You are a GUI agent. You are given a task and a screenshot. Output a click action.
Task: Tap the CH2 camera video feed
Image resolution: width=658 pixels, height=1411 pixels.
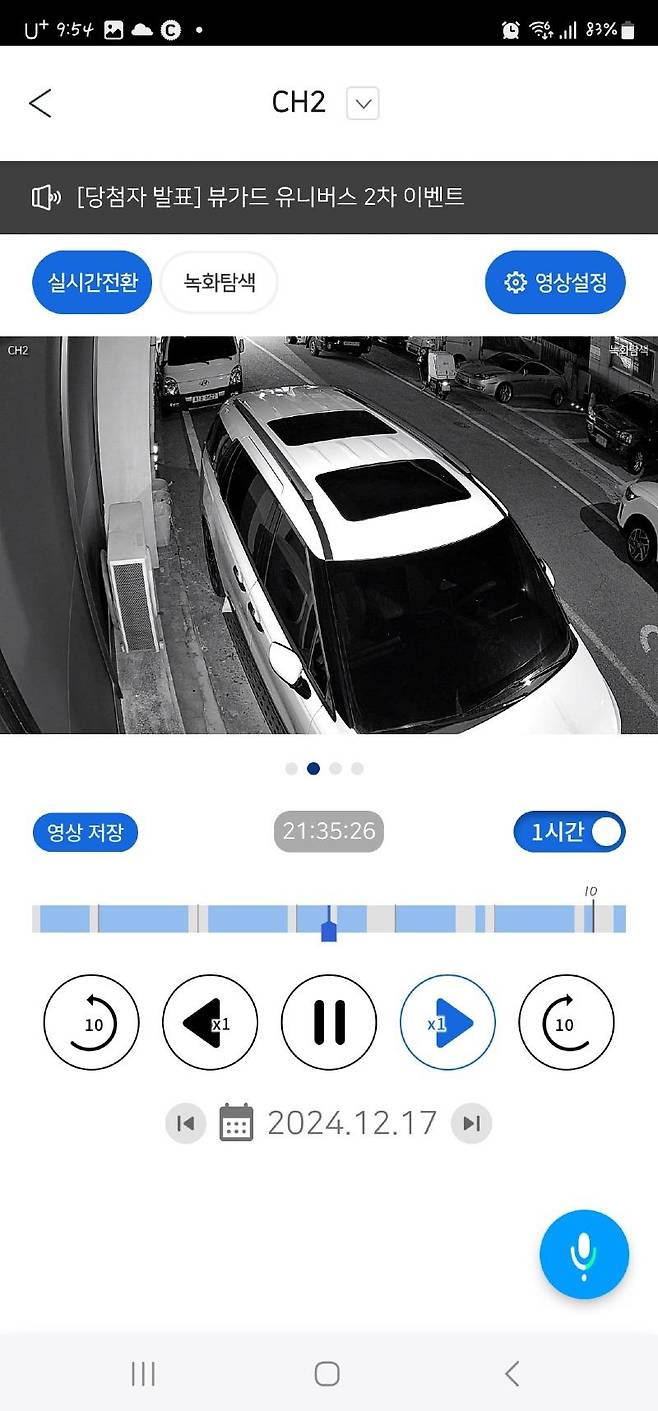pyautogui.click(x=329, y=535)
